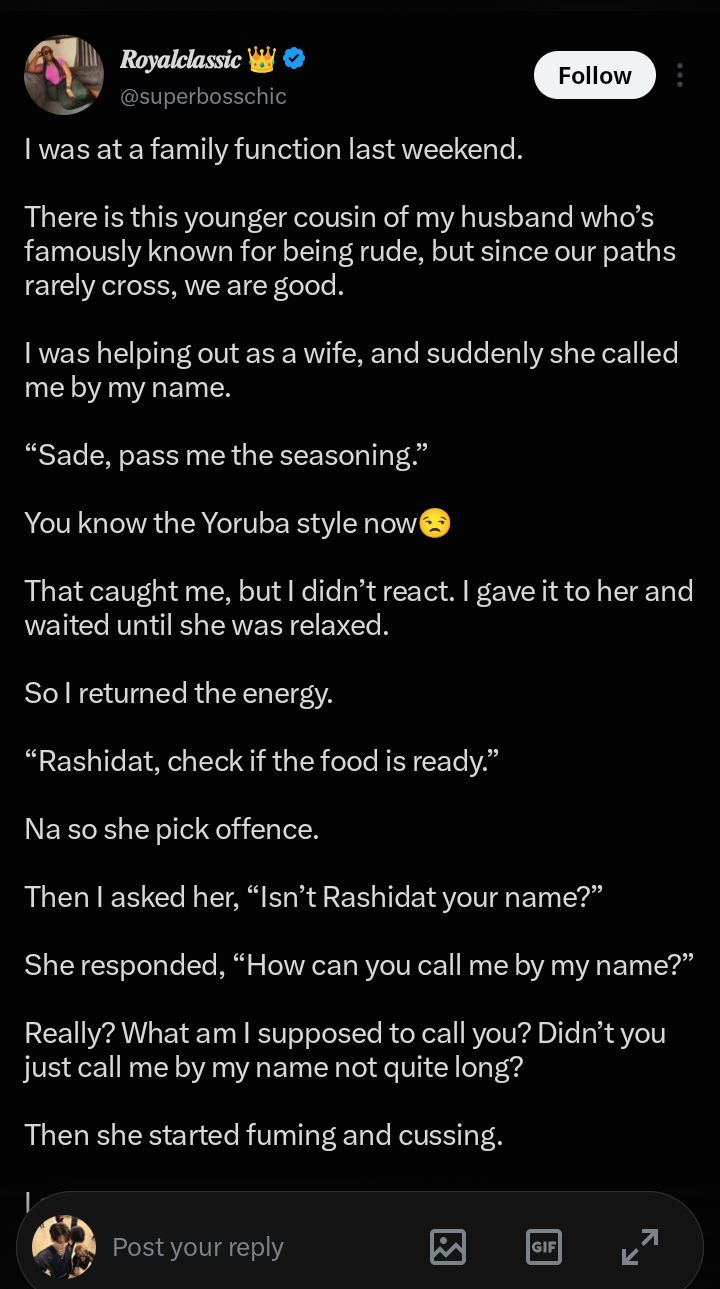Open the post's overflow menu
The width and height of the screenshot is (720, 1289).
(680, 75)
